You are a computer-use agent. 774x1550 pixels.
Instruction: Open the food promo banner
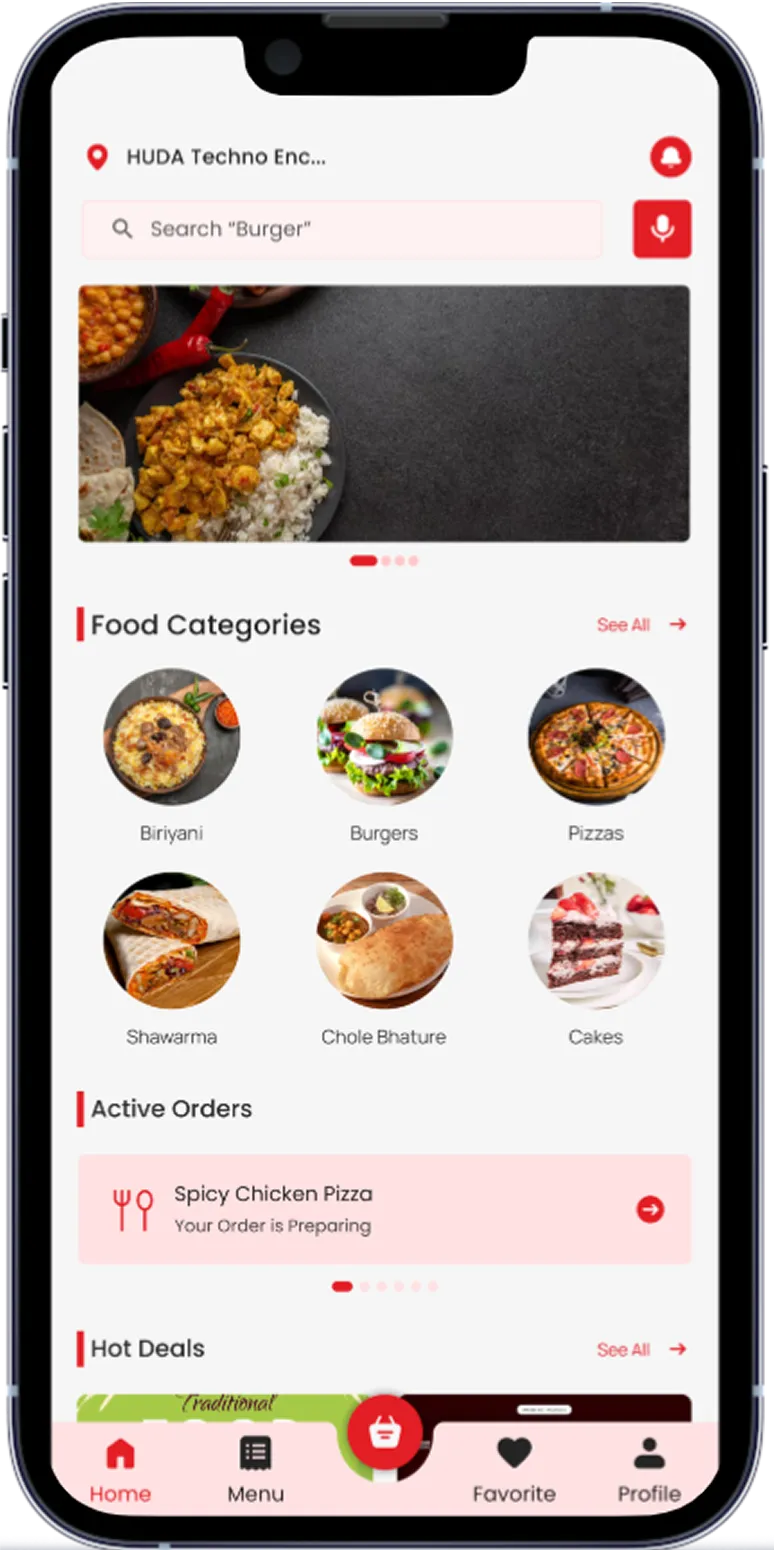coord(384,413)
